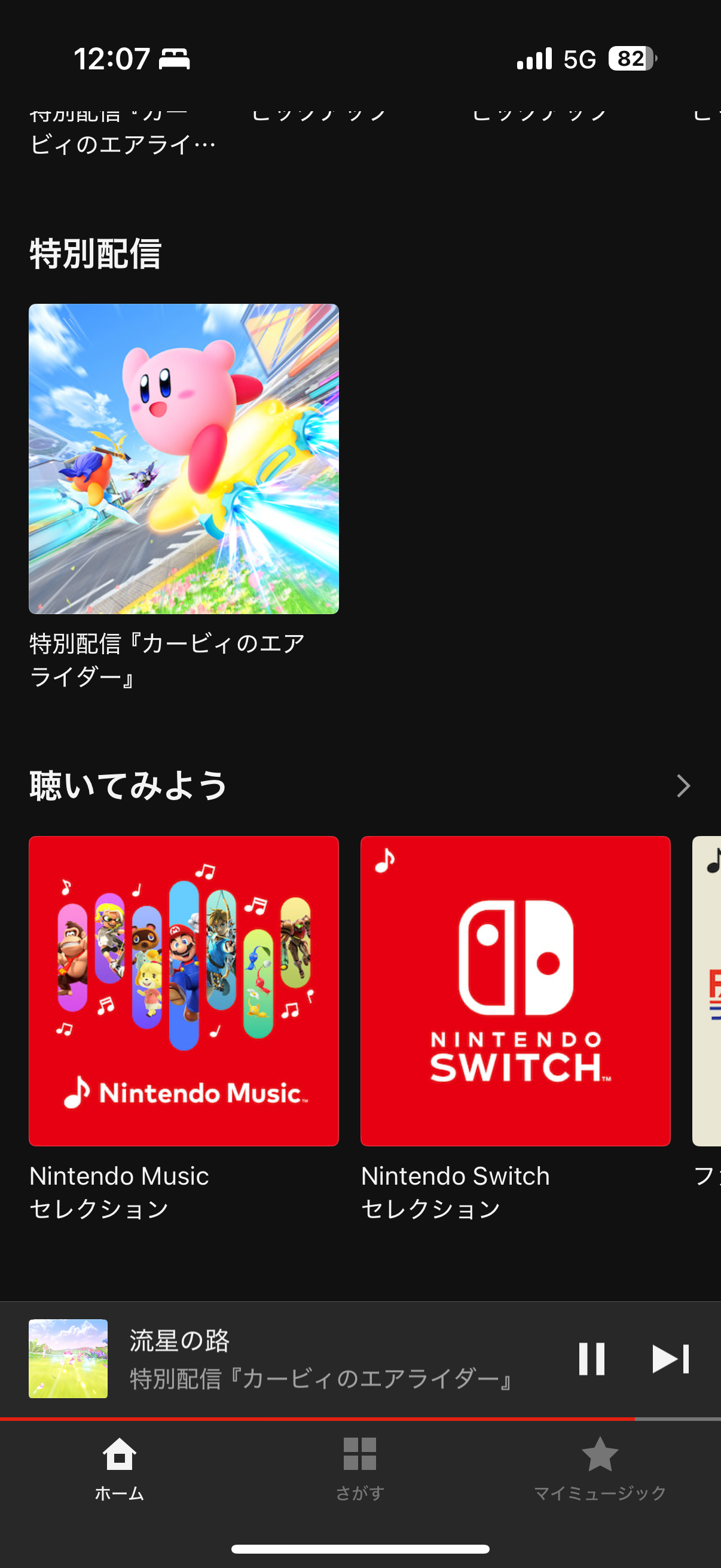This screenshot has height=1568, width=721.
Task: Expand the 聴いてみよう section chevron
Action: (683, 786)
